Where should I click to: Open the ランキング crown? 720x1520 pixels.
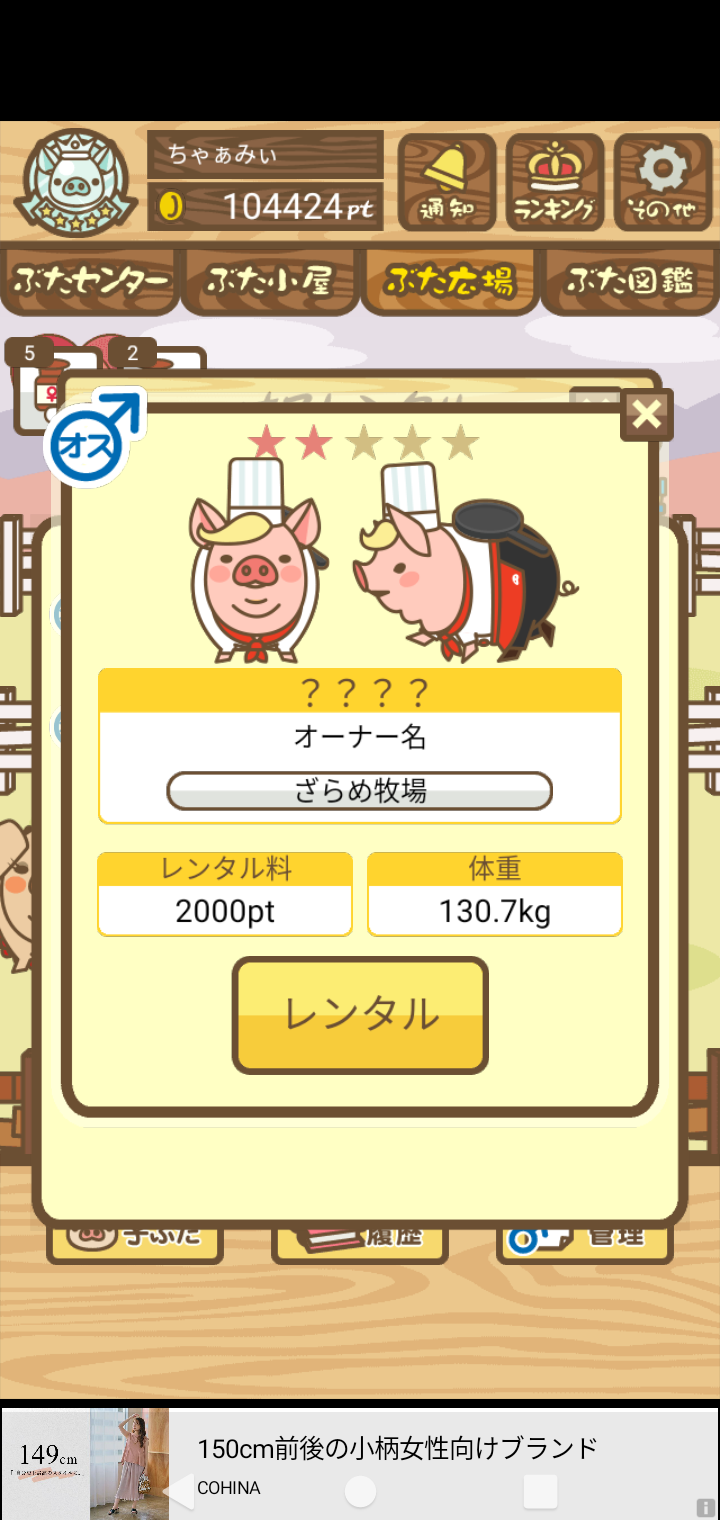point(555,183)
